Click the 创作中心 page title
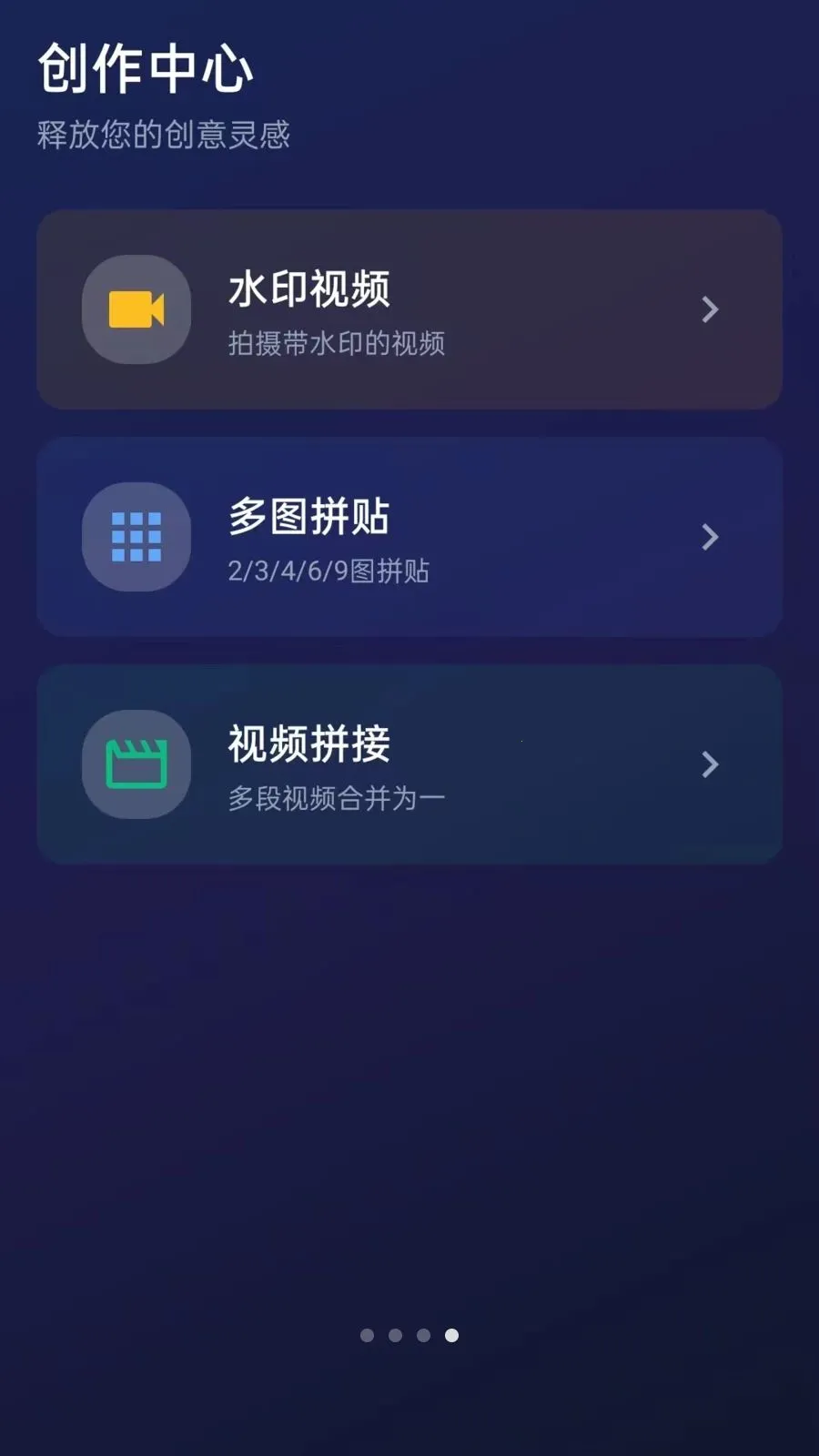The image size is (819, 1456). 146,68
